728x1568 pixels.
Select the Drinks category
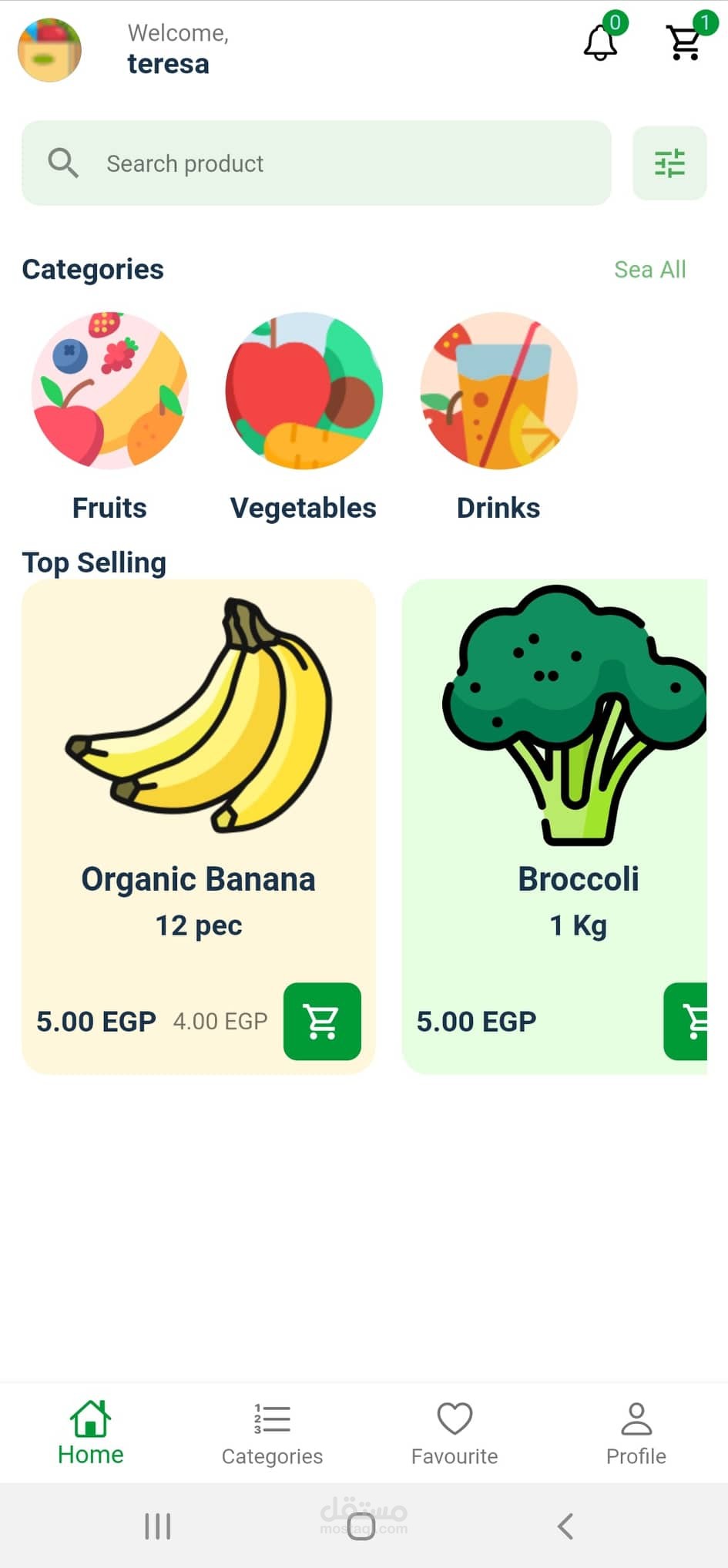click(498, 391)
